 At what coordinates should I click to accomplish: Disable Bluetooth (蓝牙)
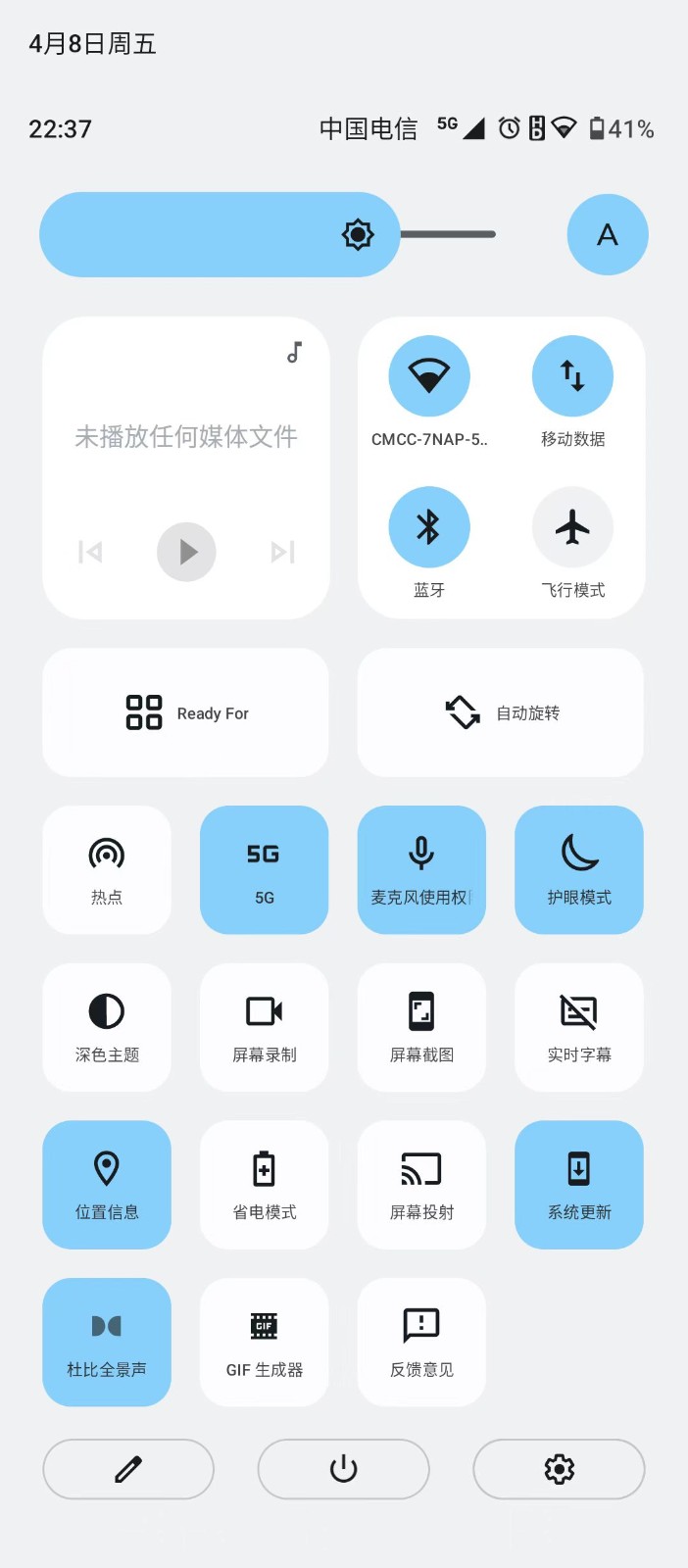point(429,527)
